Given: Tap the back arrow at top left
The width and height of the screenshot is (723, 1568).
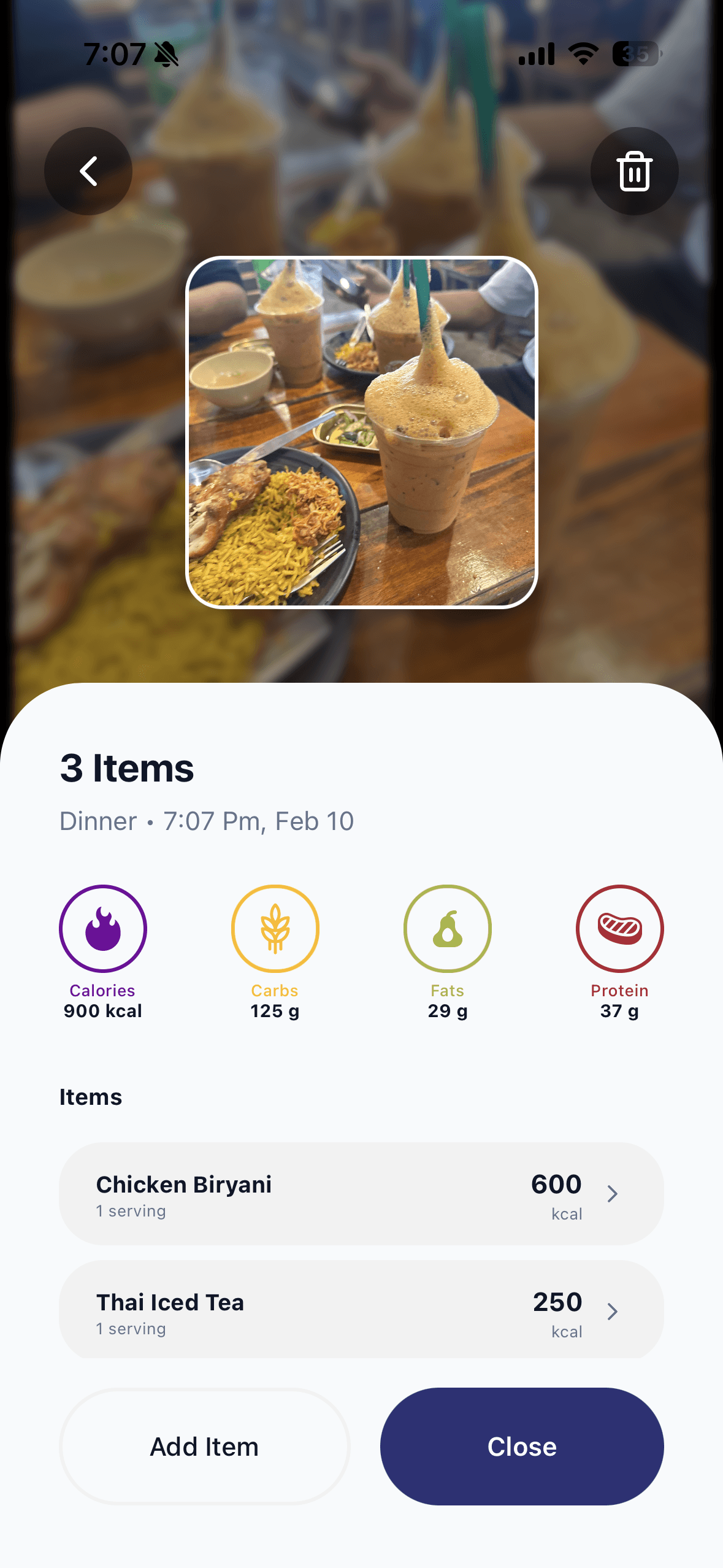Looking at the screenshot, I should [88, 172].
